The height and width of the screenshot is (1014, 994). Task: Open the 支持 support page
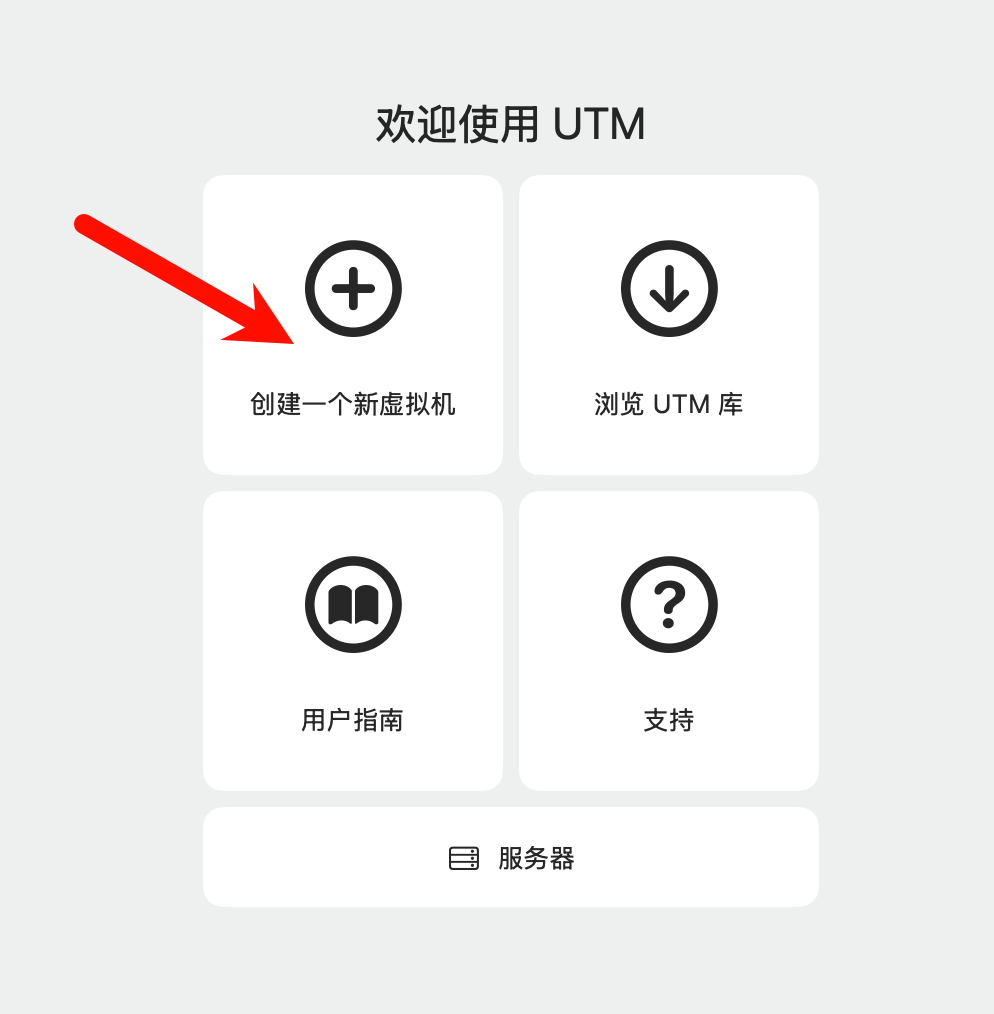(668, 640)
